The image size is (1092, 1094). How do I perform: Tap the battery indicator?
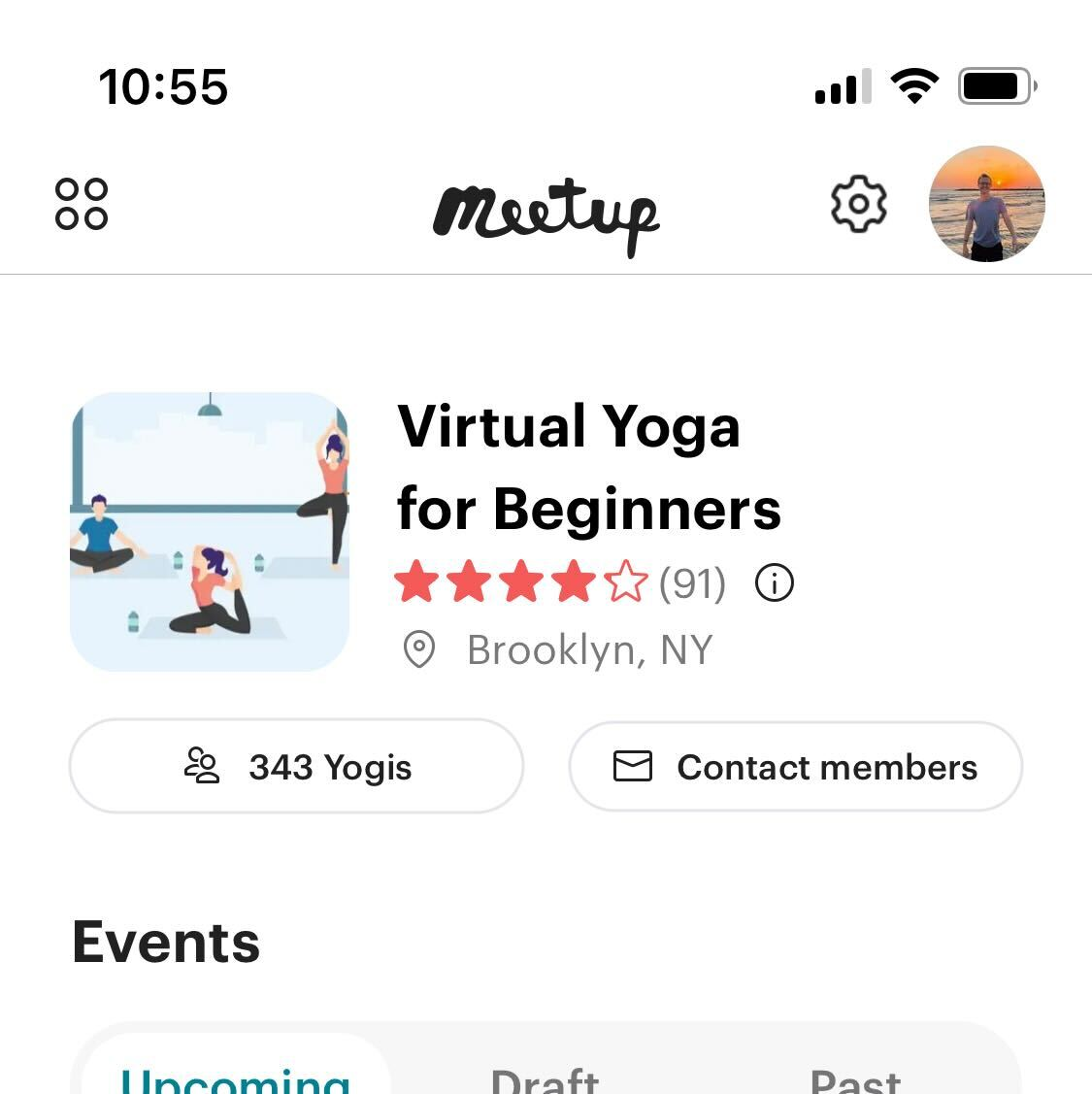pyautogui.click(x=992, y=85)
